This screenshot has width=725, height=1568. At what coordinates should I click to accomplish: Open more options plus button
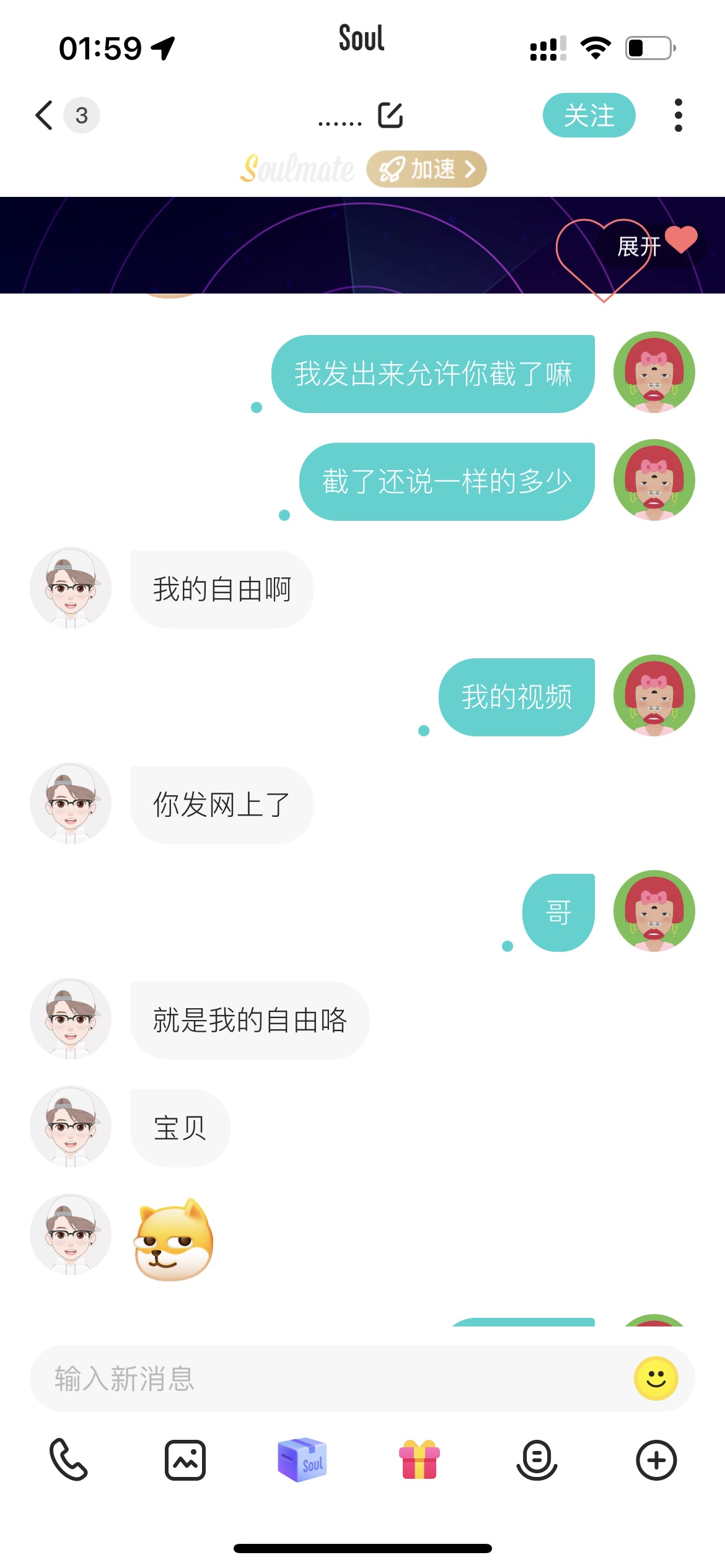656,1460
